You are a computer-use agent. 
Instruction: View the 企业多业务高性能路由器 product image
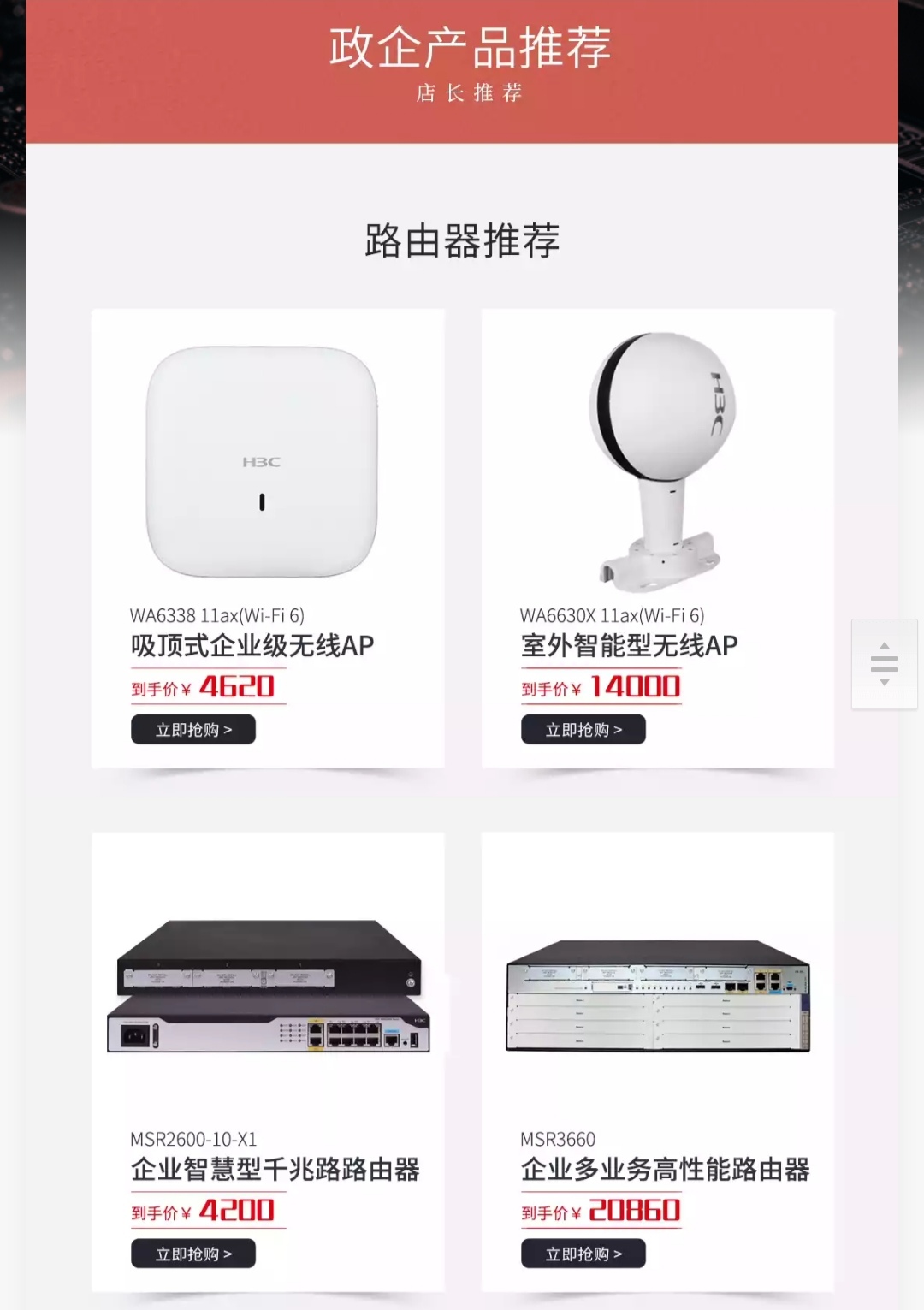point(658,995)
